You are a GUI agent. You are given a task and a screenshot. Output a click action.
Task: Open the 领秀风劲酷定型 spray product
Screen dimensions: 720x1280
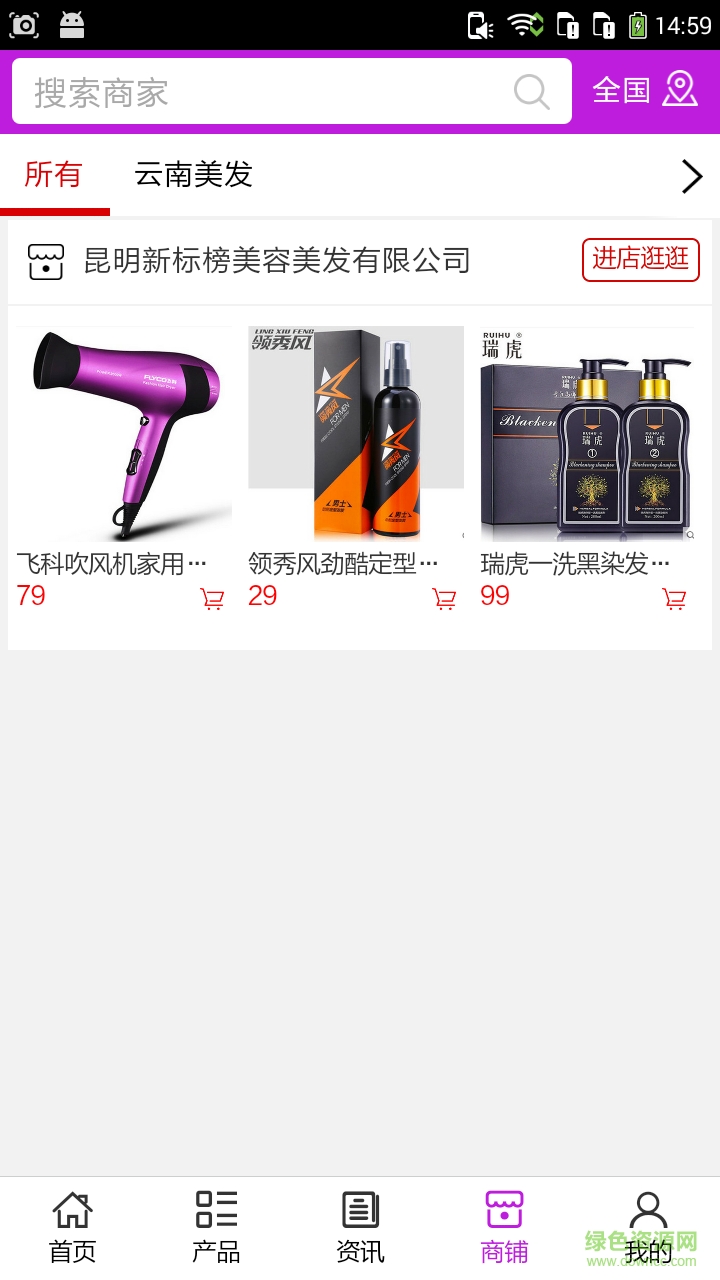(x=356, y=434)
